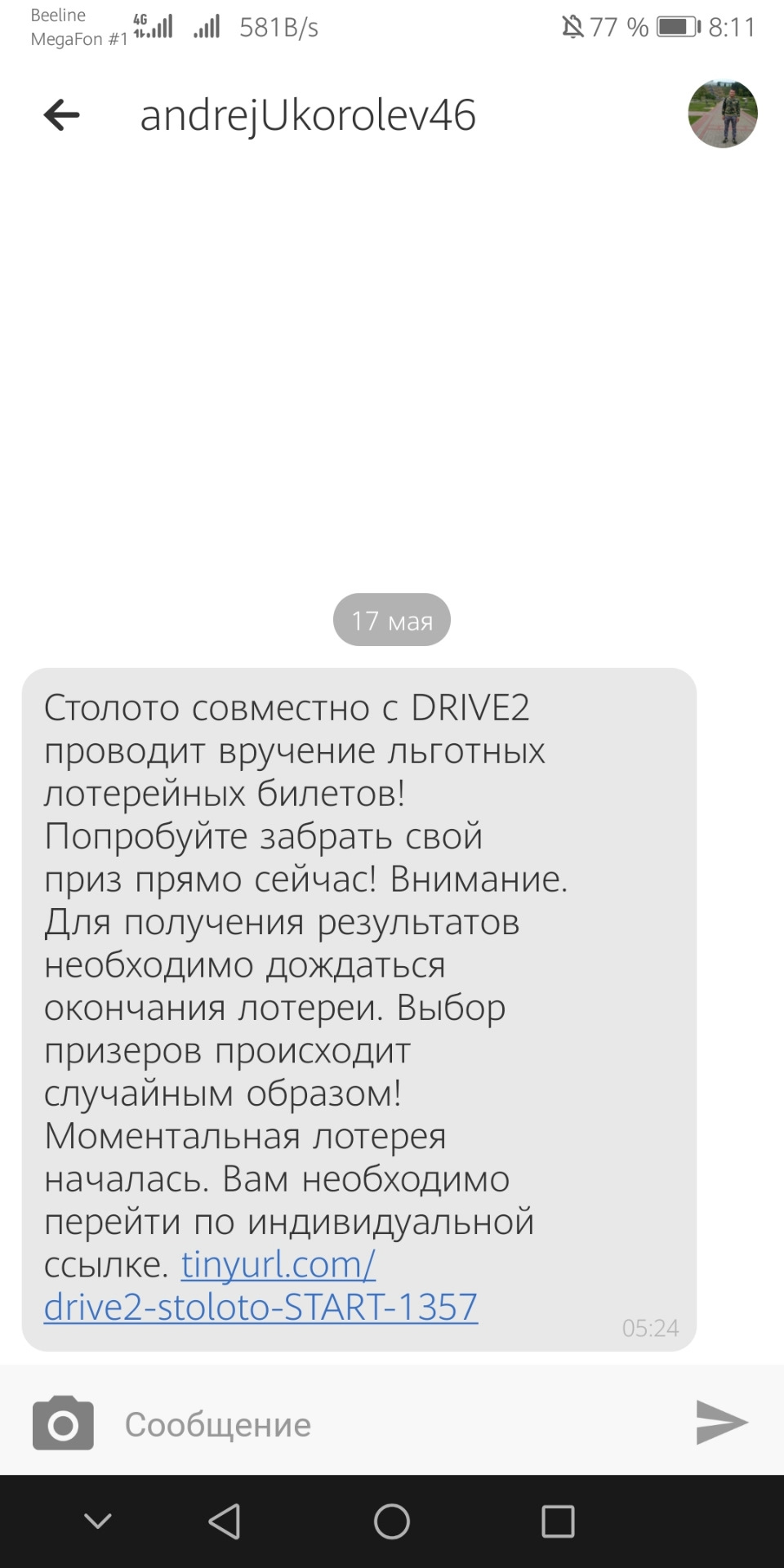This screenshot has height=1568, width=784.
Task: Open andrejUkorolev46's profile avatar
Action: coord(722,114)
